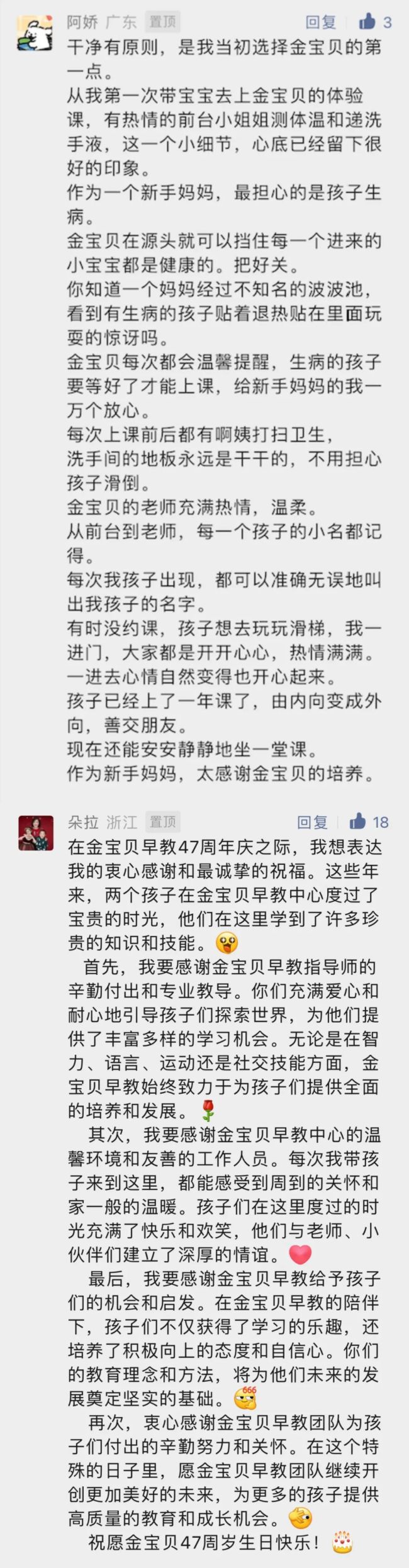Reply to 阿娇's comment
Image resolution: width=409 pixels, height=1568 pixels.
point(320,22)
